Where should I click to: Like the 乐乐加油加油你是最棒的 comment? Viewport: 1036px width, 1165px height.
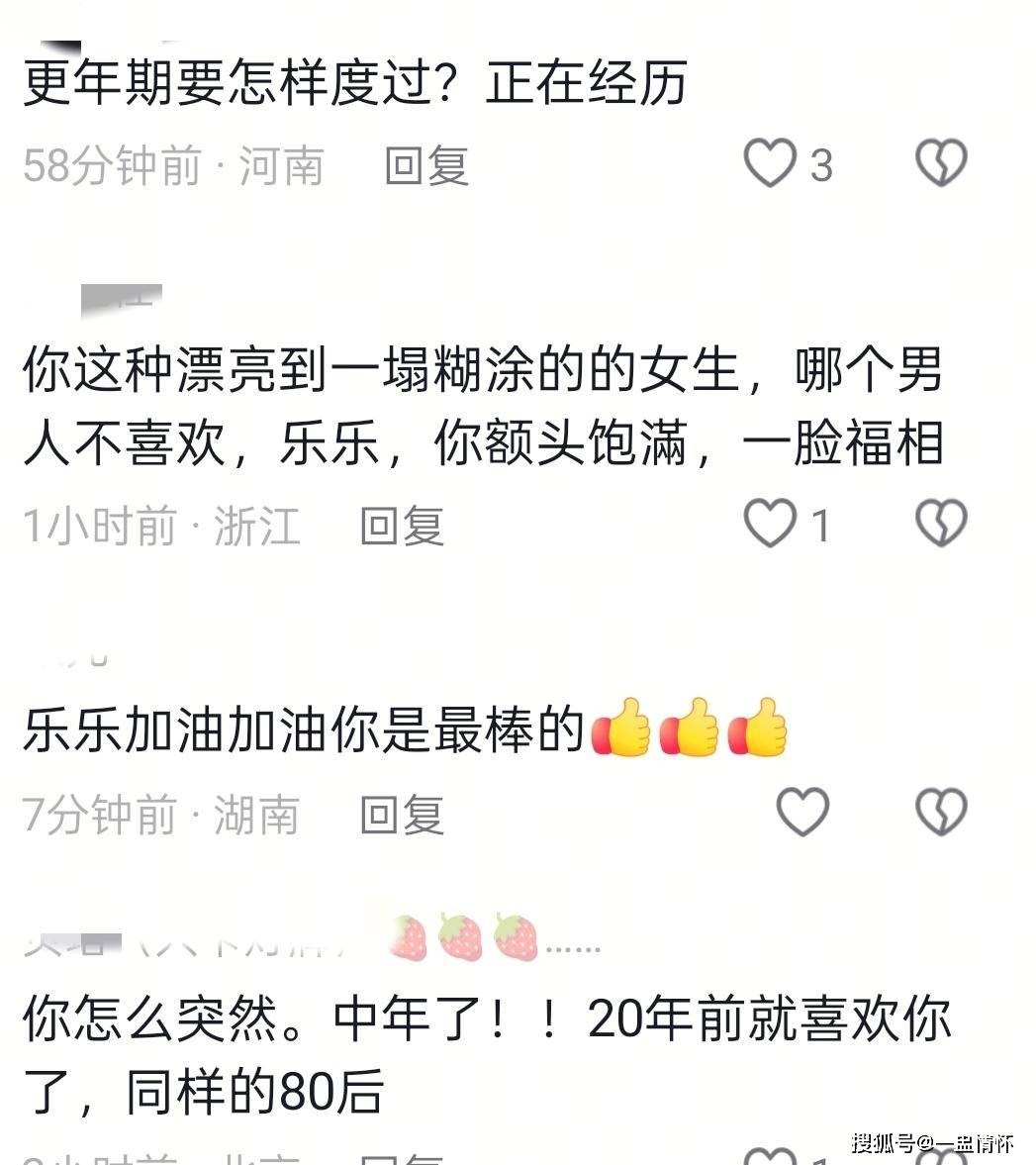pos(801,813)
